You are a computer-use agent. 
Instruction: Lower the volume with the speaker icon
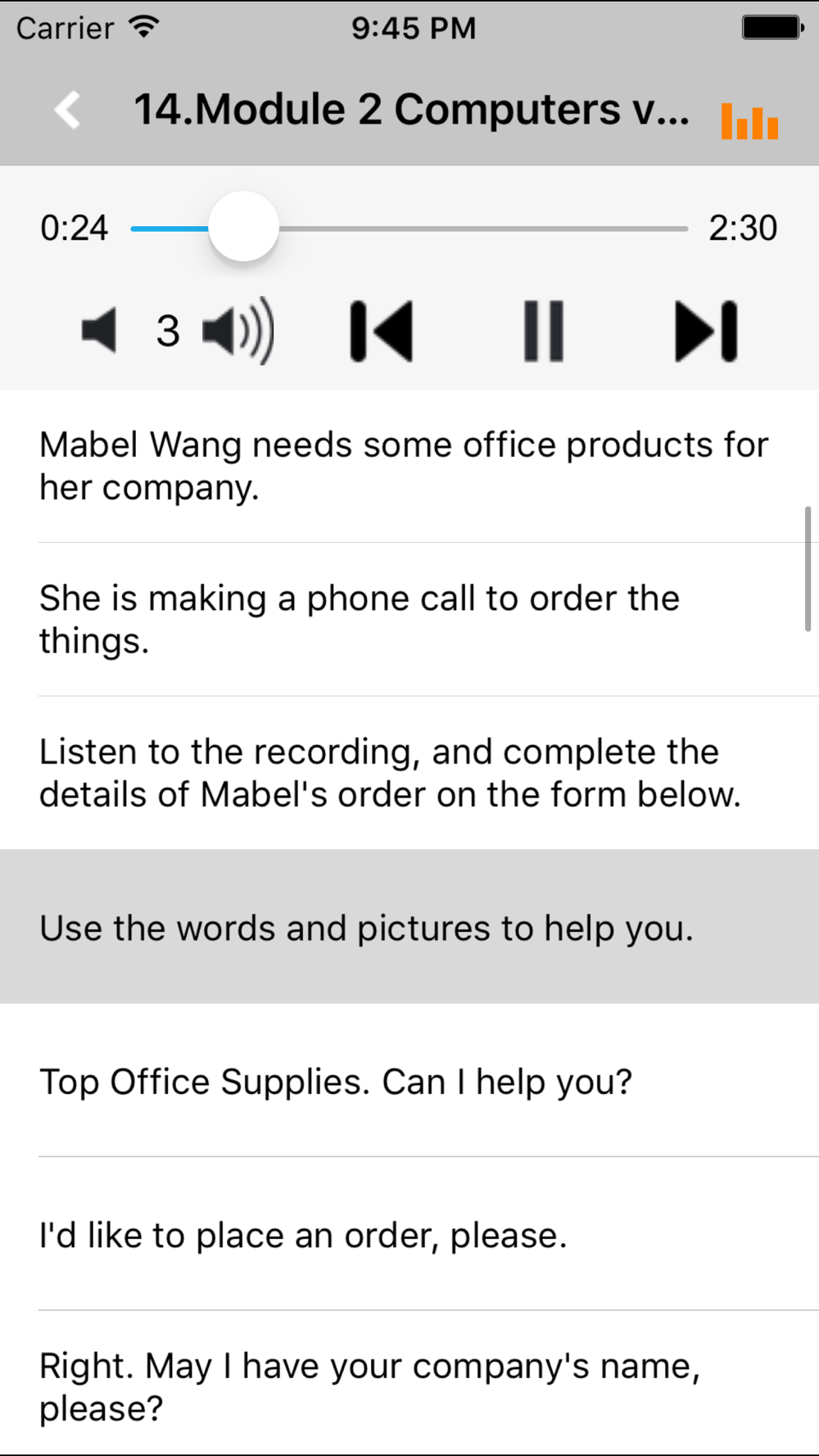click(x=100, y=331)
